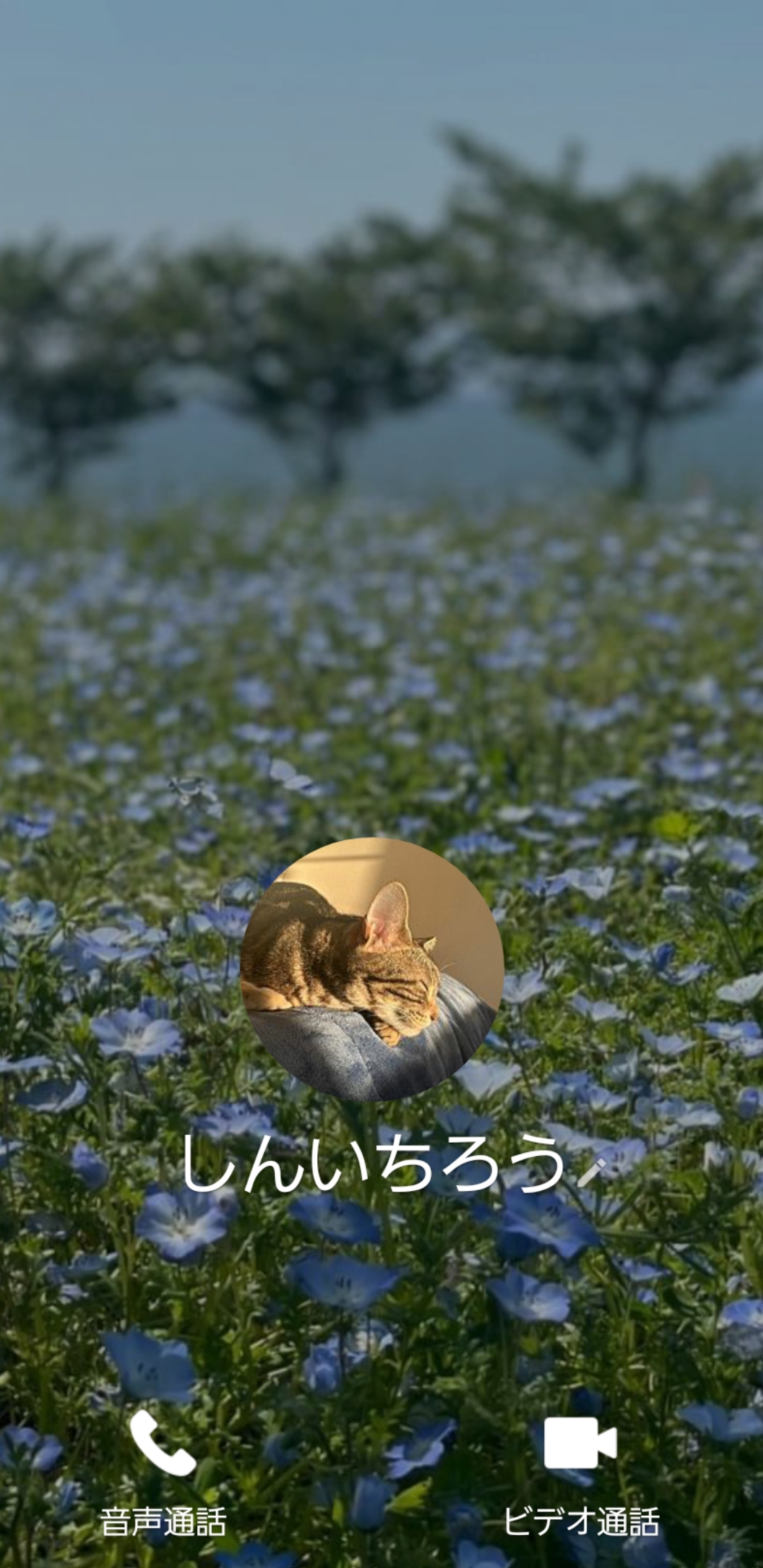Edit the display name しんいちろう with pencil icon
This screenshot has height=1568, width=763.
coord(589,1171)
